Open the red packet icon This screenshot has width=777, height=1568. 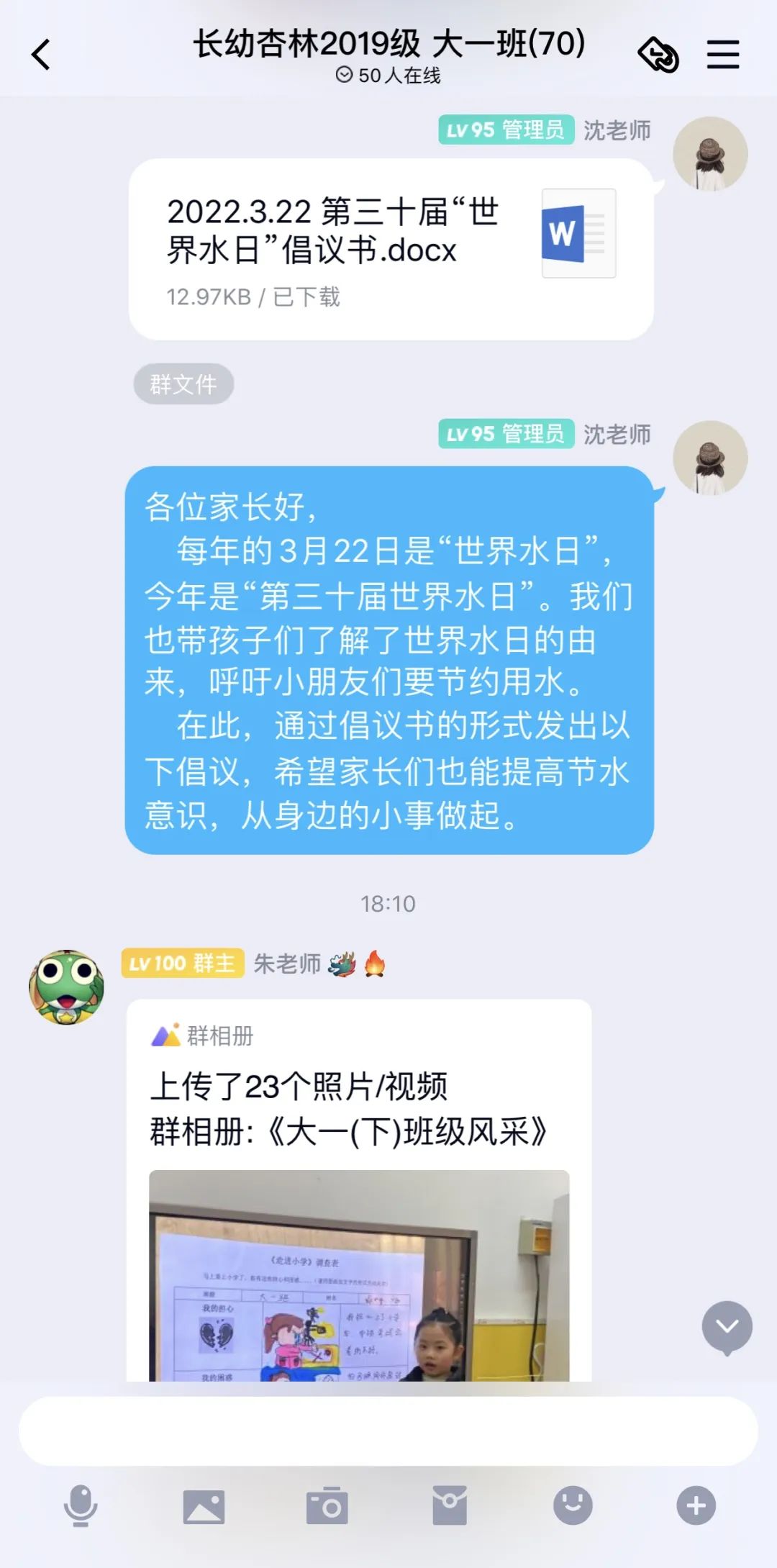coord(450,1506)
